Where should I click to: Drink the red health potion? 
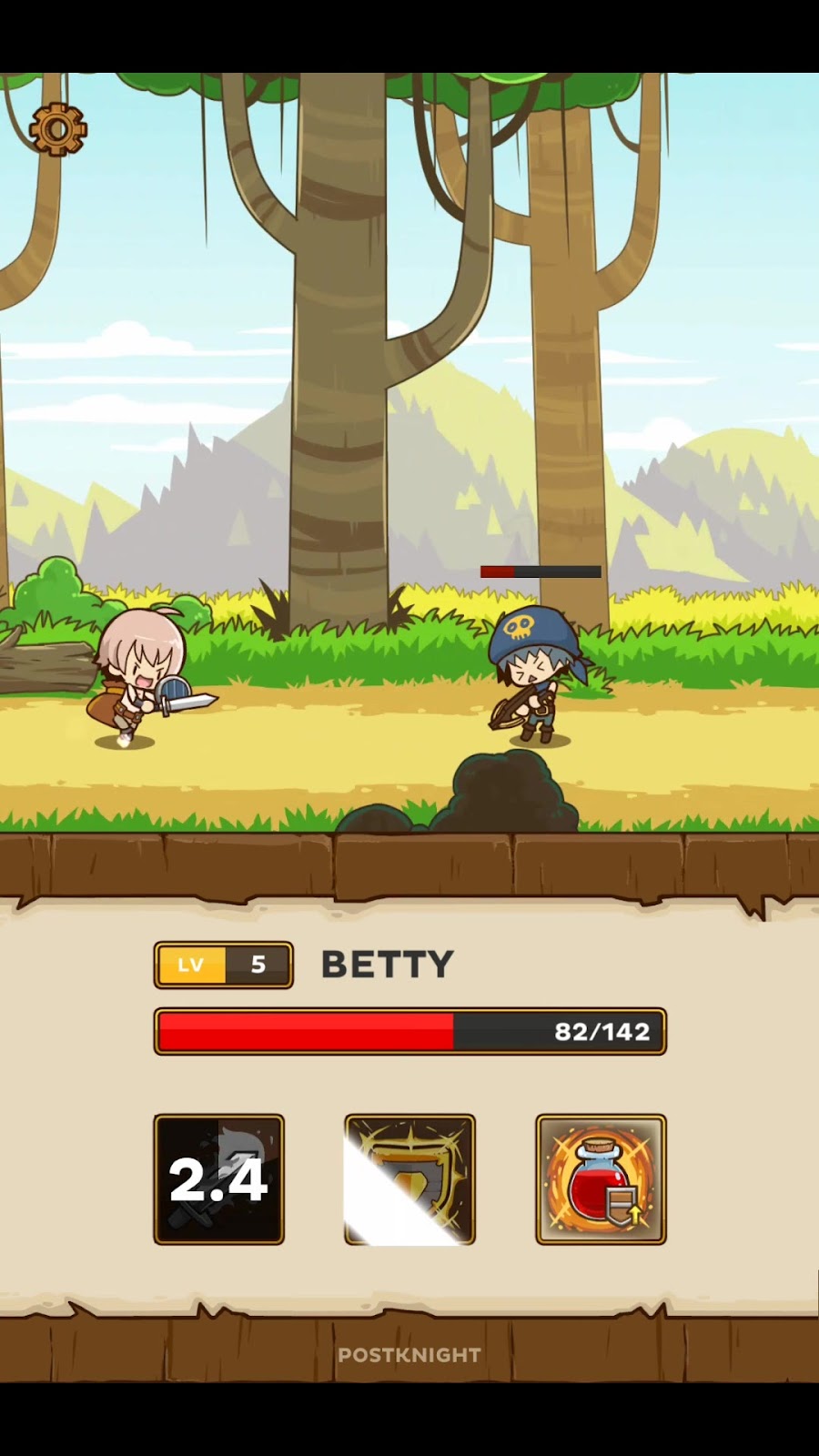[601, 1178]
